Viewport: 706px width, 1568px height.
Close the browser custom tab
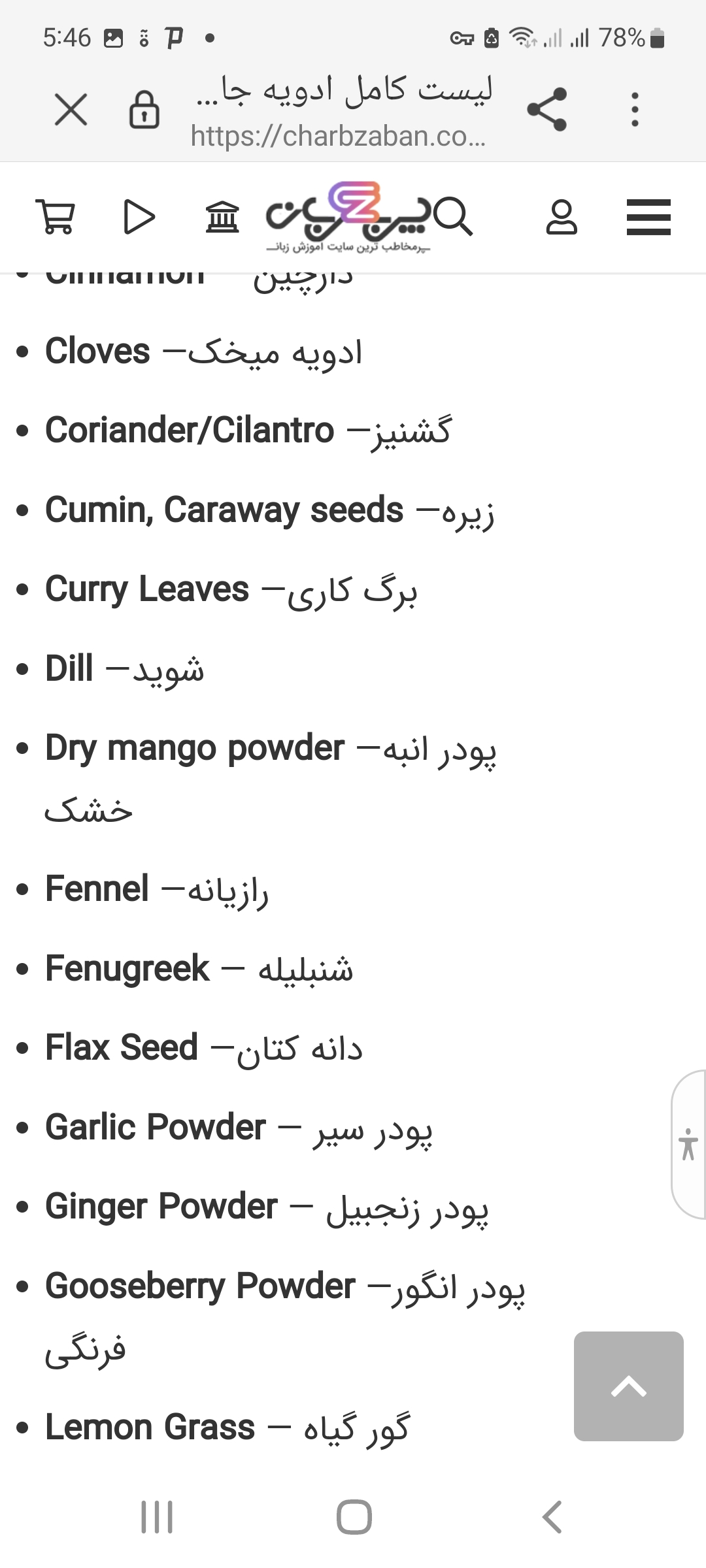coord(71,109)
